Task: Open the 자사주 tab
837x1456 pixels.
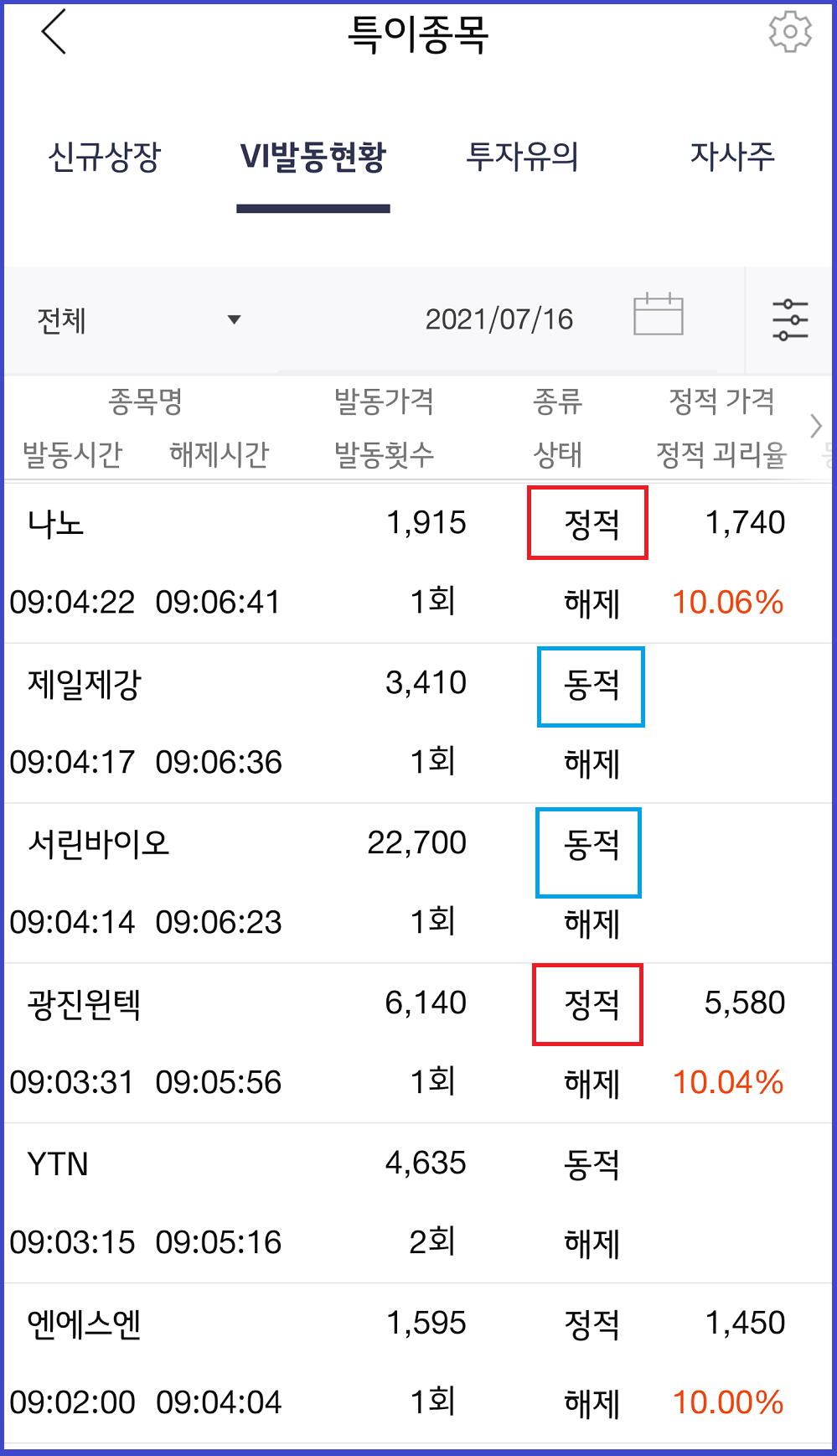Action: click(x=732, y=157)
